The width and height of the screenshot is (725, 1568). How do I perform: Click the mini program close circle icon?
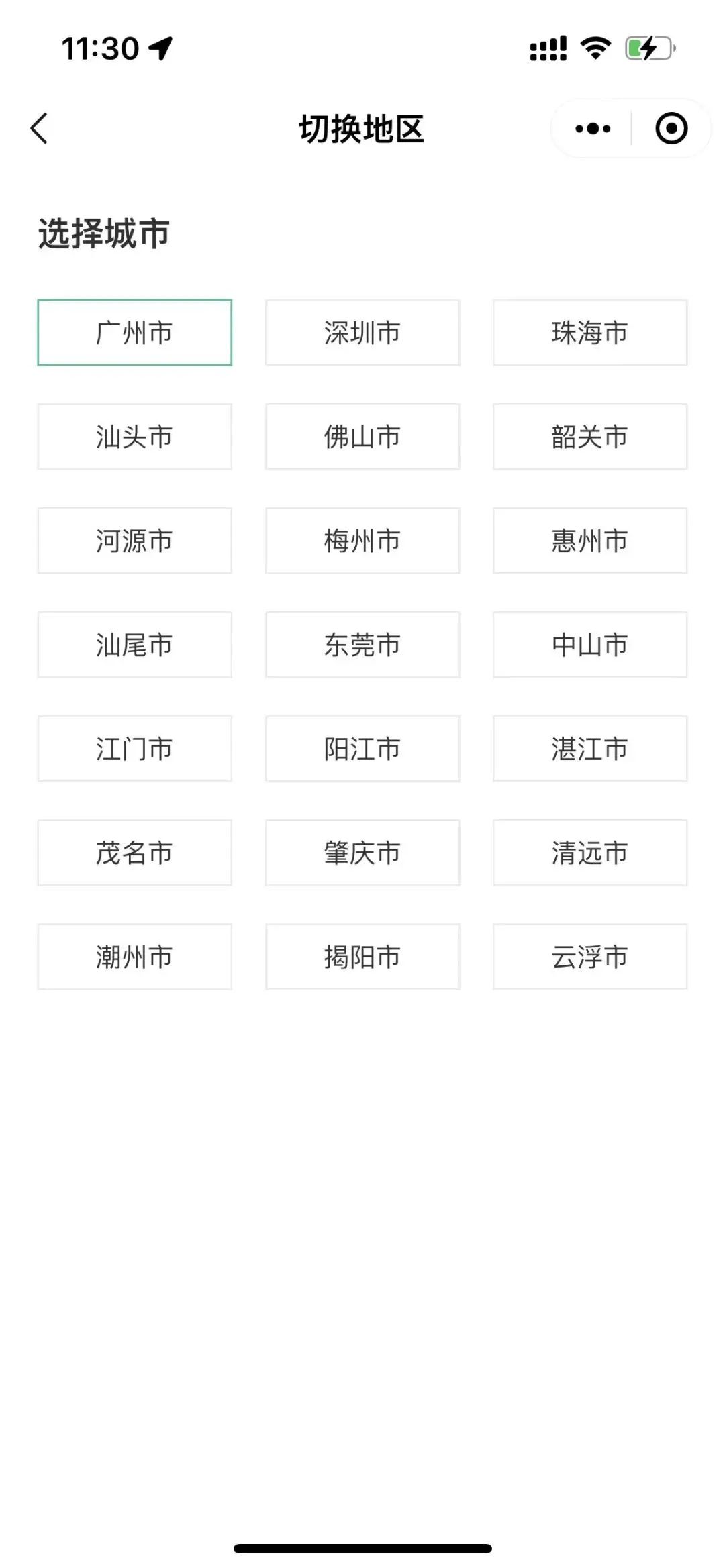(x=671, y=127)
